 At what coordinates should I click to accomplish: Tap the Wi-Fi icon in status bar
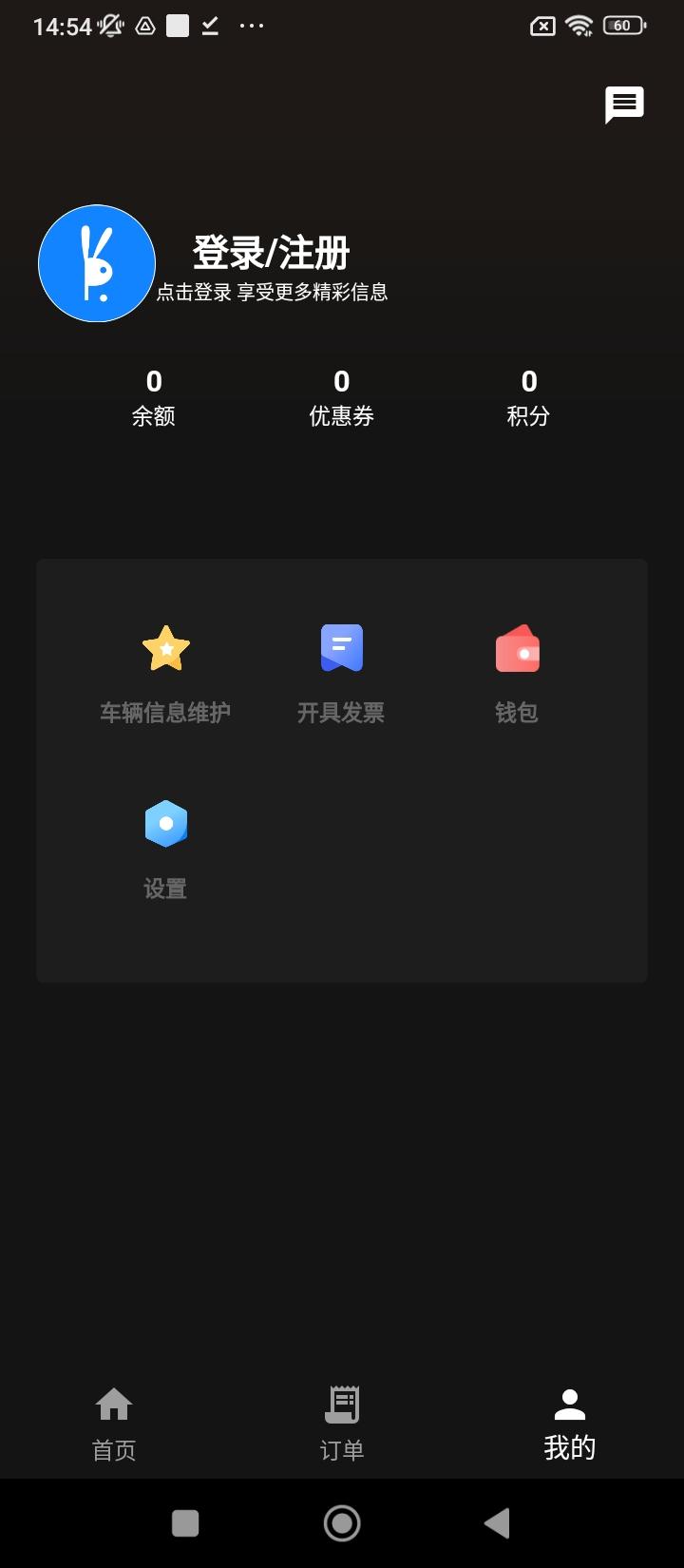tap(581, 26)
